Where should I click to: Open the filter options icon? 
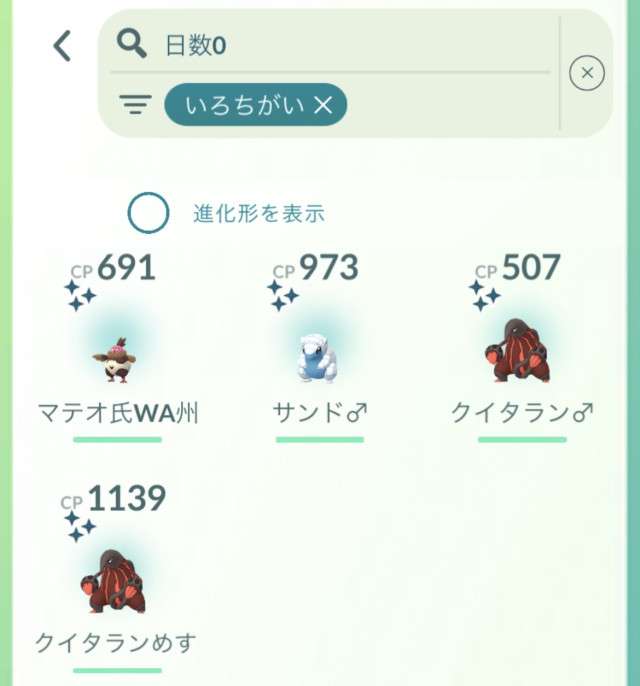coord(135,104)
